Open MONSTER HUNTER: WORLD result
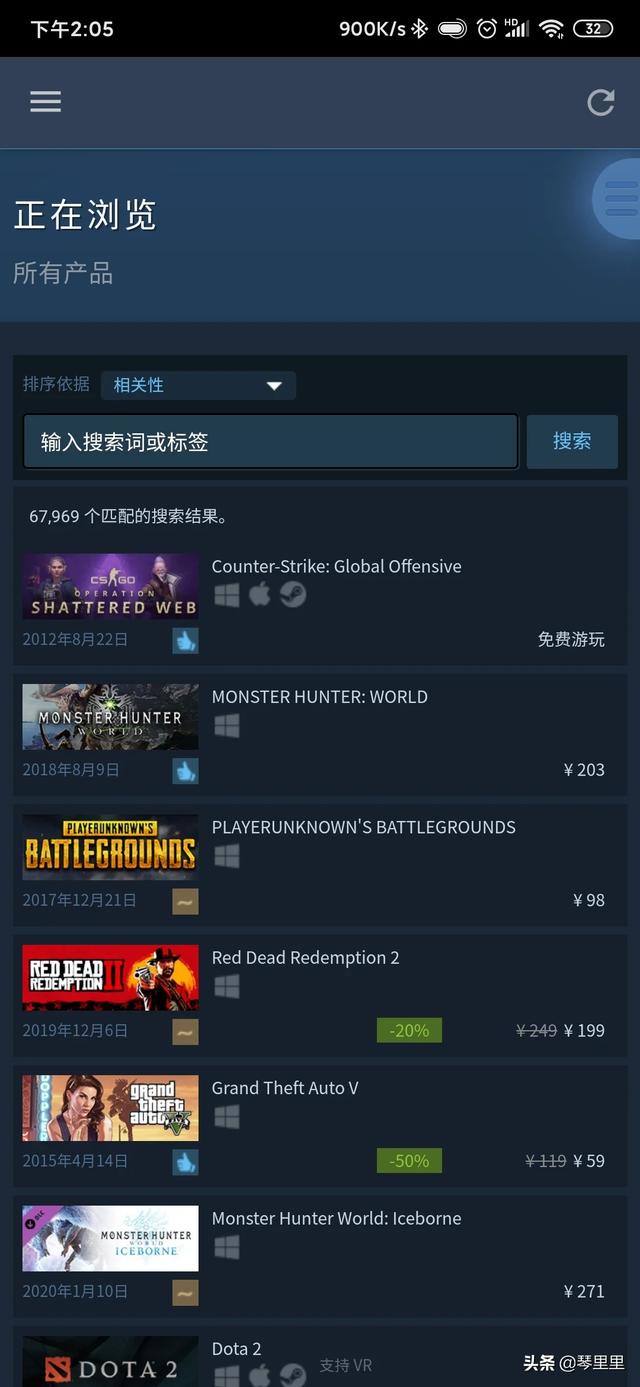Image resolution: width=640 pixels, height=1387 pixels. click(319, 697)
